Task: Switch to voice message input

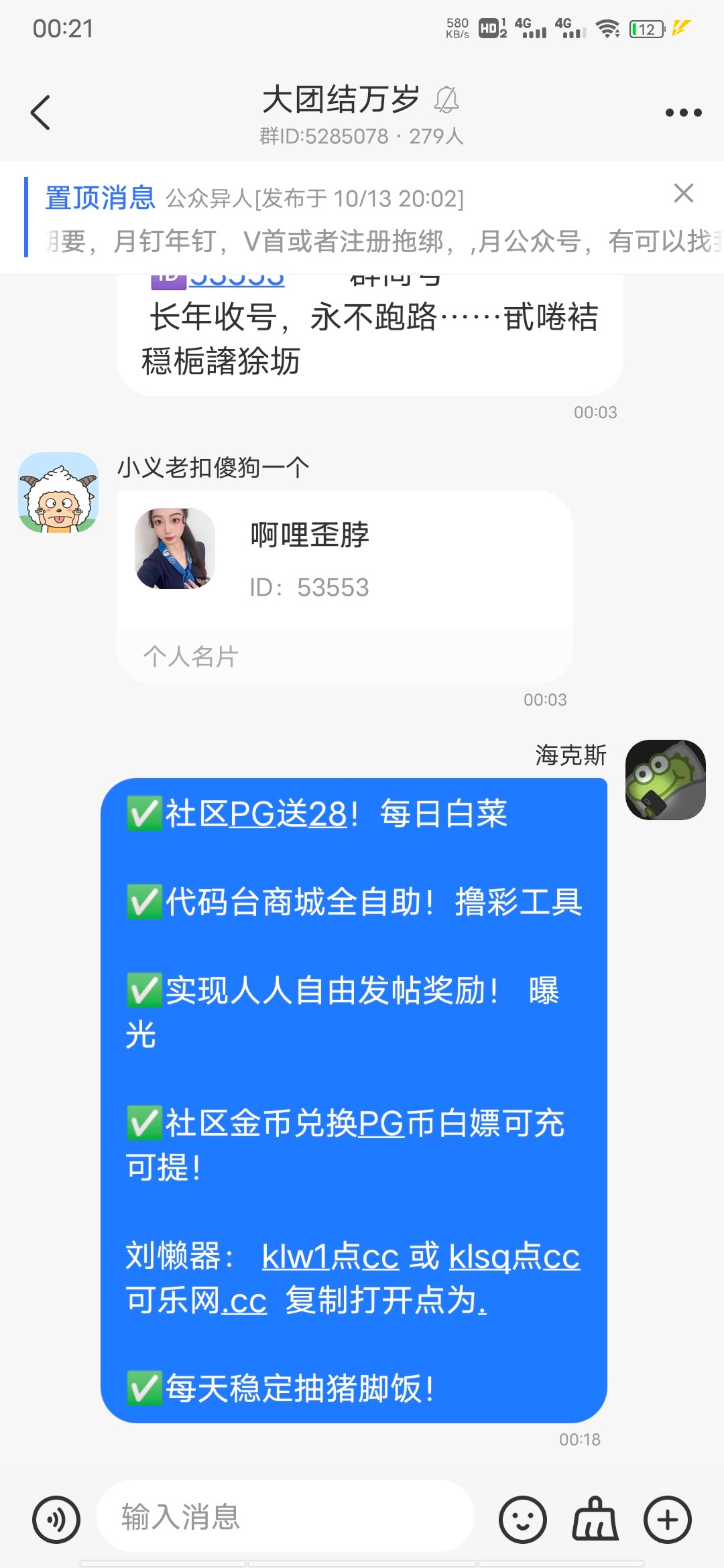Action: [x=56, y=1520]
